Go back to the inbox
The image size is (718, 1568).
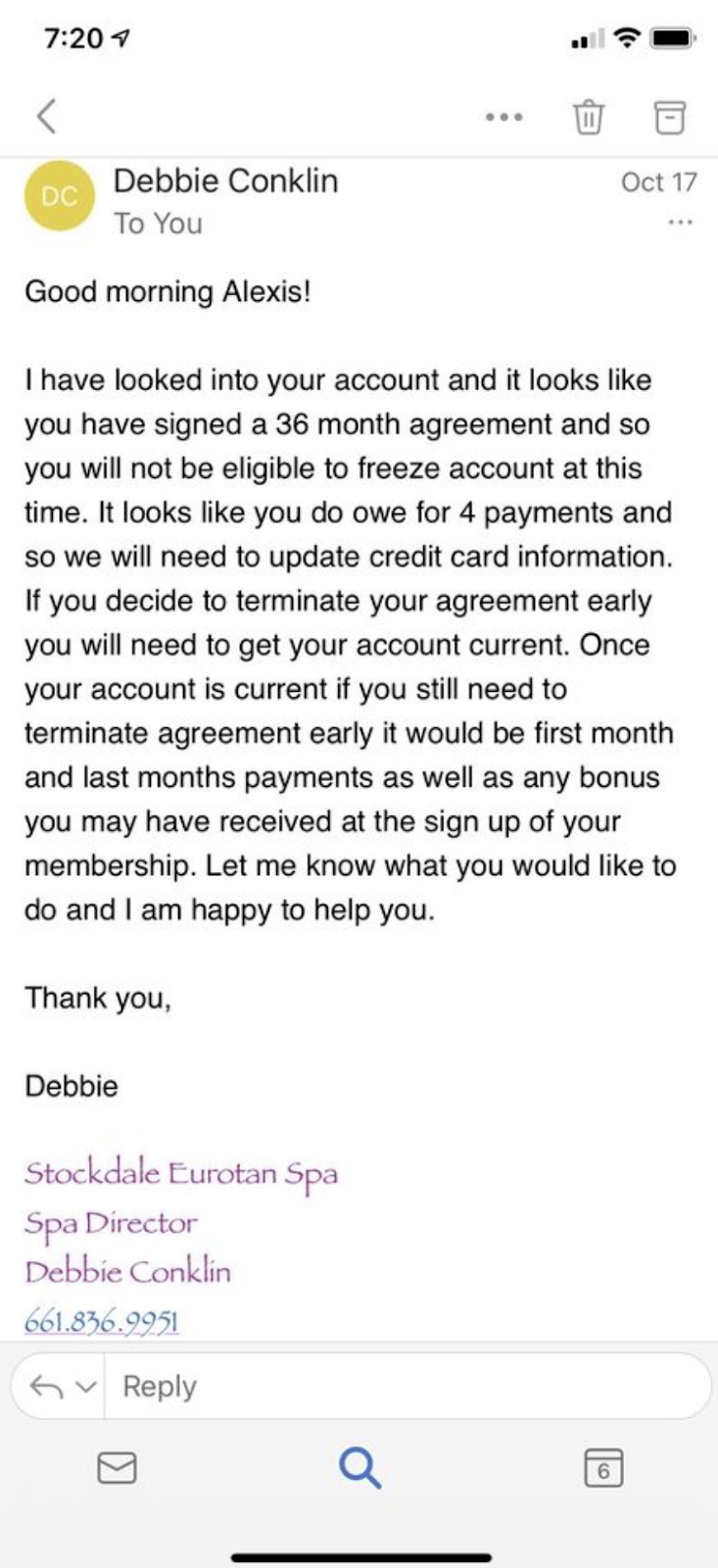click(46, 116)
